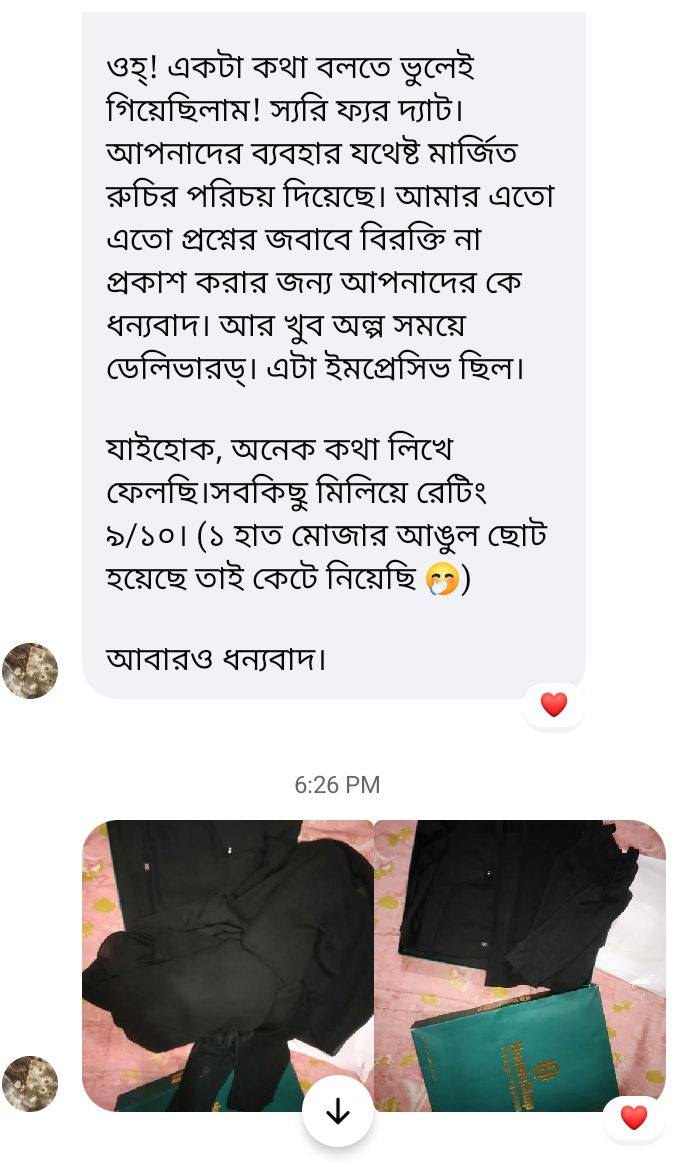Jump to latest messages with down arrow

(338, 1111)
